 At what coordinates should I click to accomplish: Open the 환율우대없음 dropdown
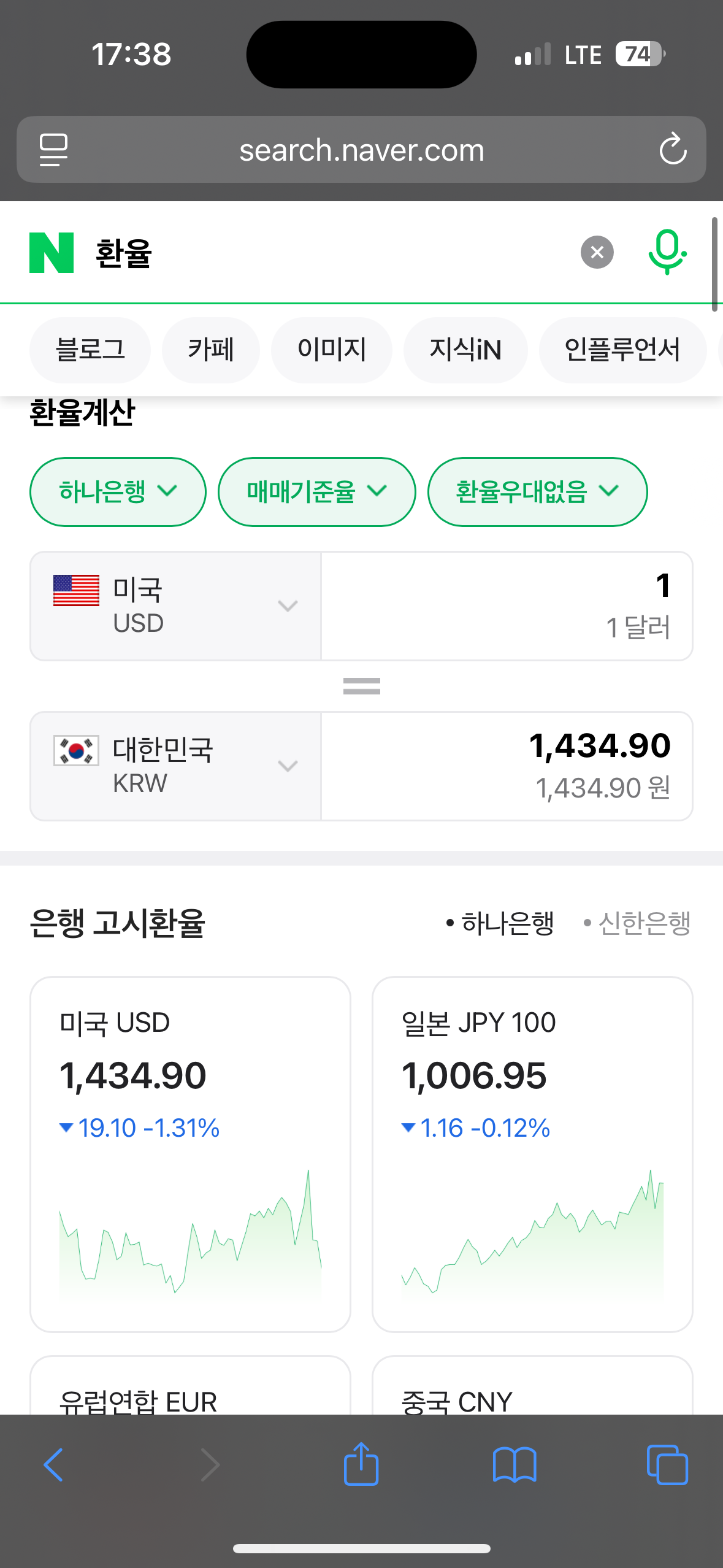pos(537,491)
